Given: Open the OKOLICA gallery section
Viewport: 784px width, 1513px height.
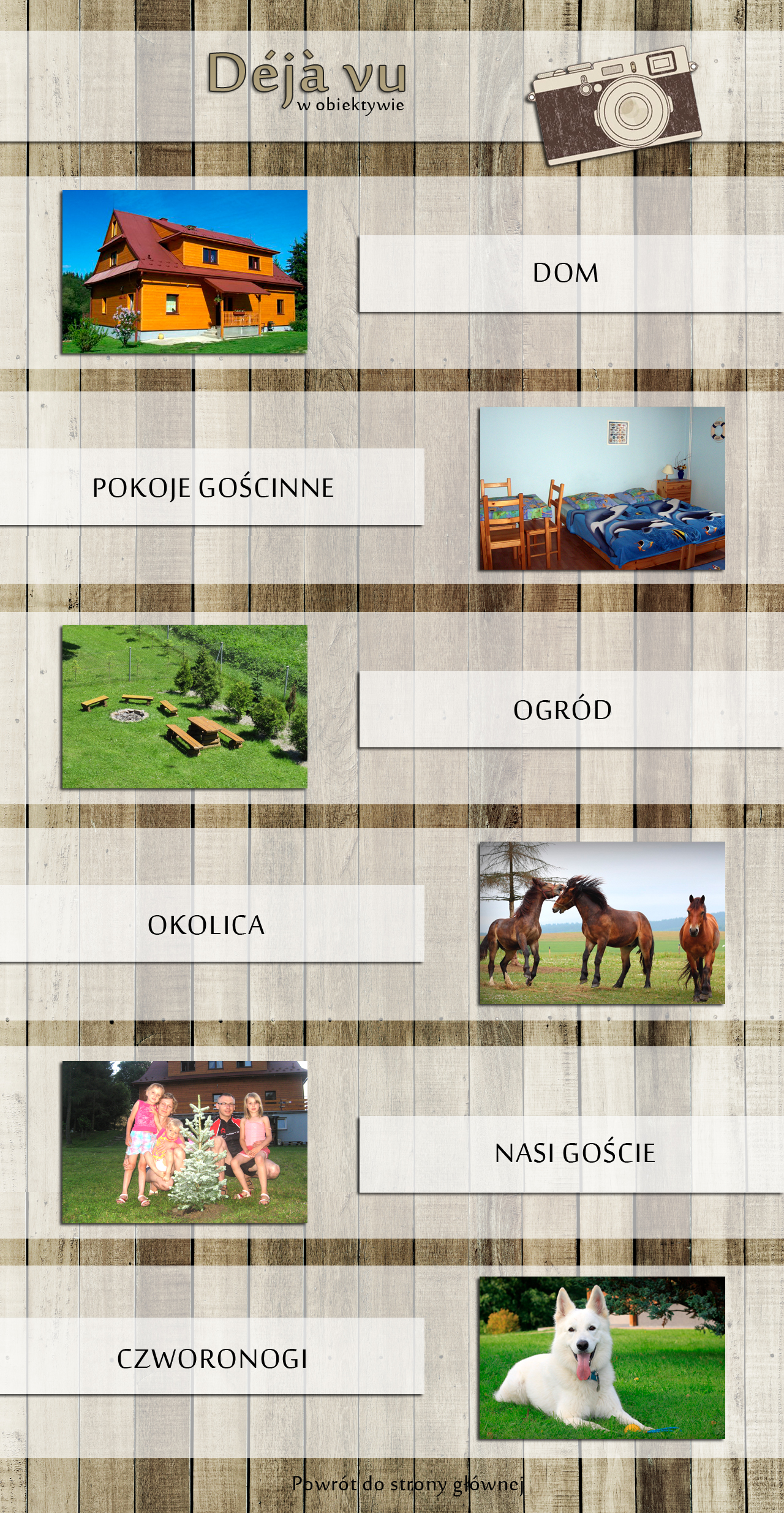Looking at the screenshot, I should point(206,925).
